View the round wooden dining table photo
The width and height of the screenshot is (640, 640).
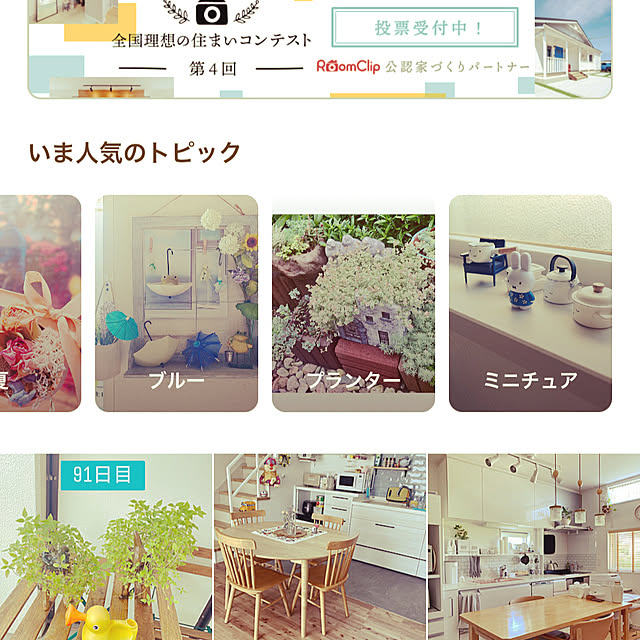pos(320,547)
